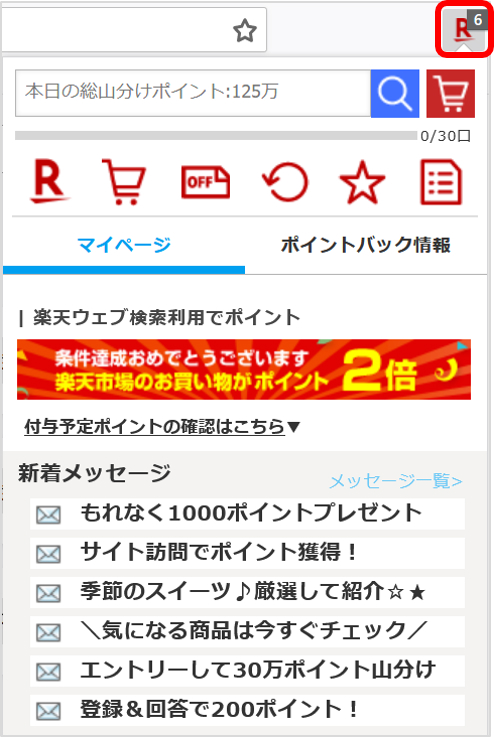The height and width of the screenshot is (737, 494).
Task: Open the メッセージ一覧 link
Action: 396,481
